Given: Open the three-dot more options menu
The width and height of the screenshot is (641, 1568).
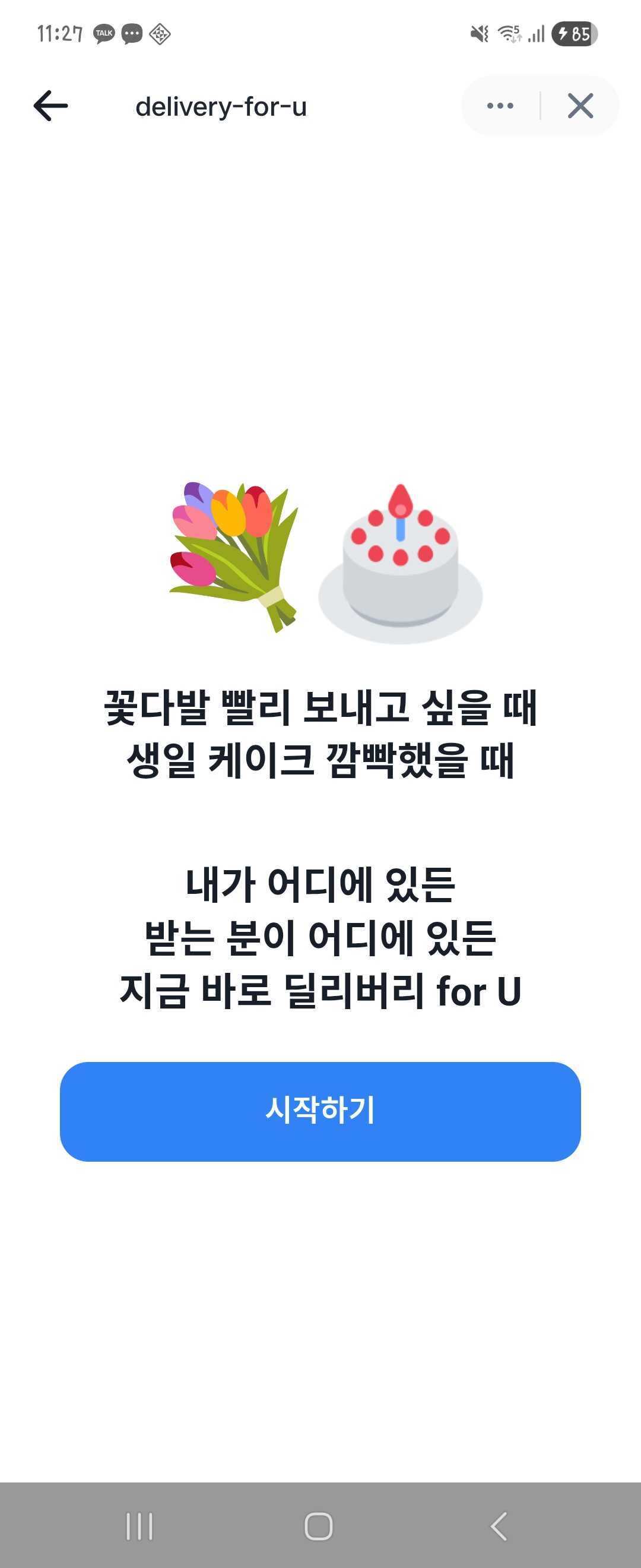Looking at the screenshot, I should coord(500,106).
